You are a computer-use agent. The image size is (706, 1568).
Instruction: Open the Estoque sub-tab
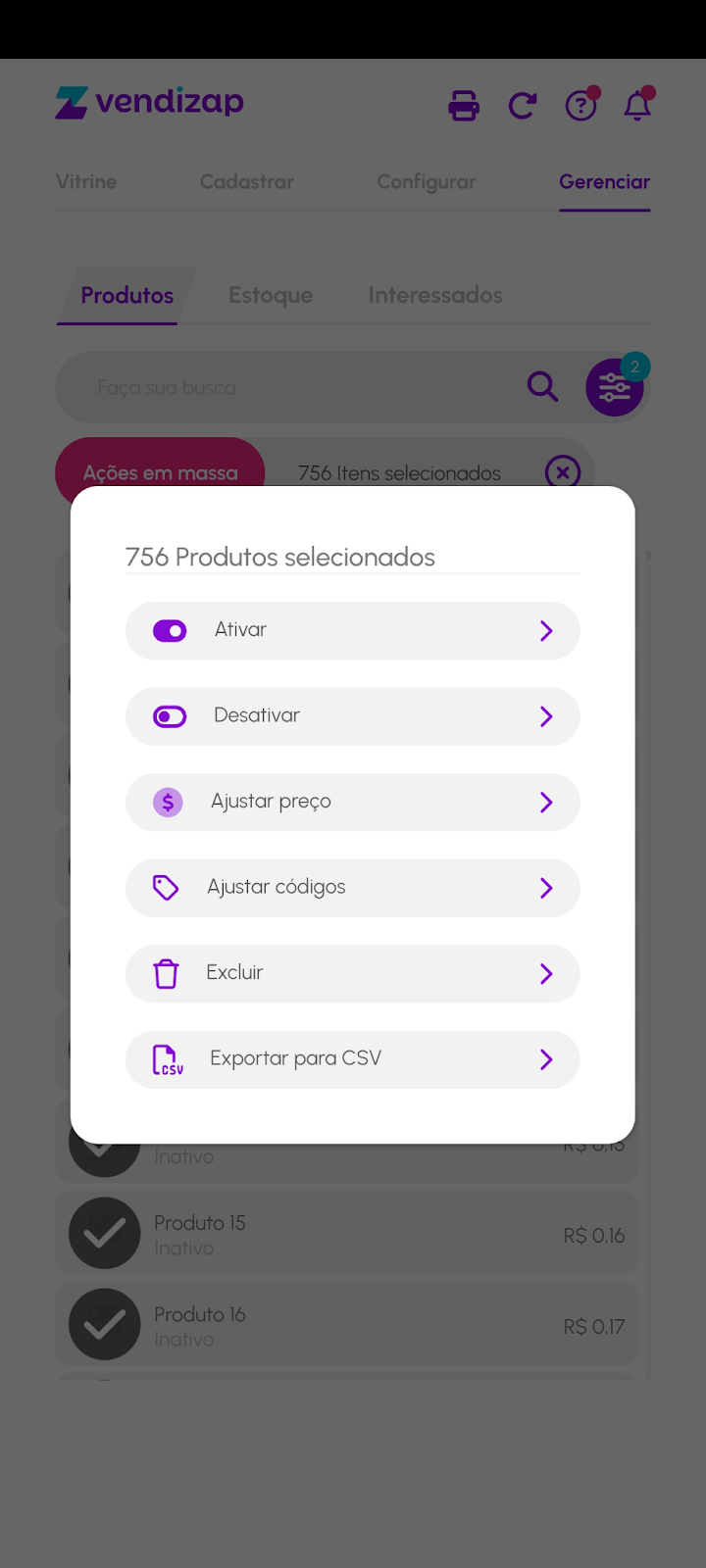271,295
